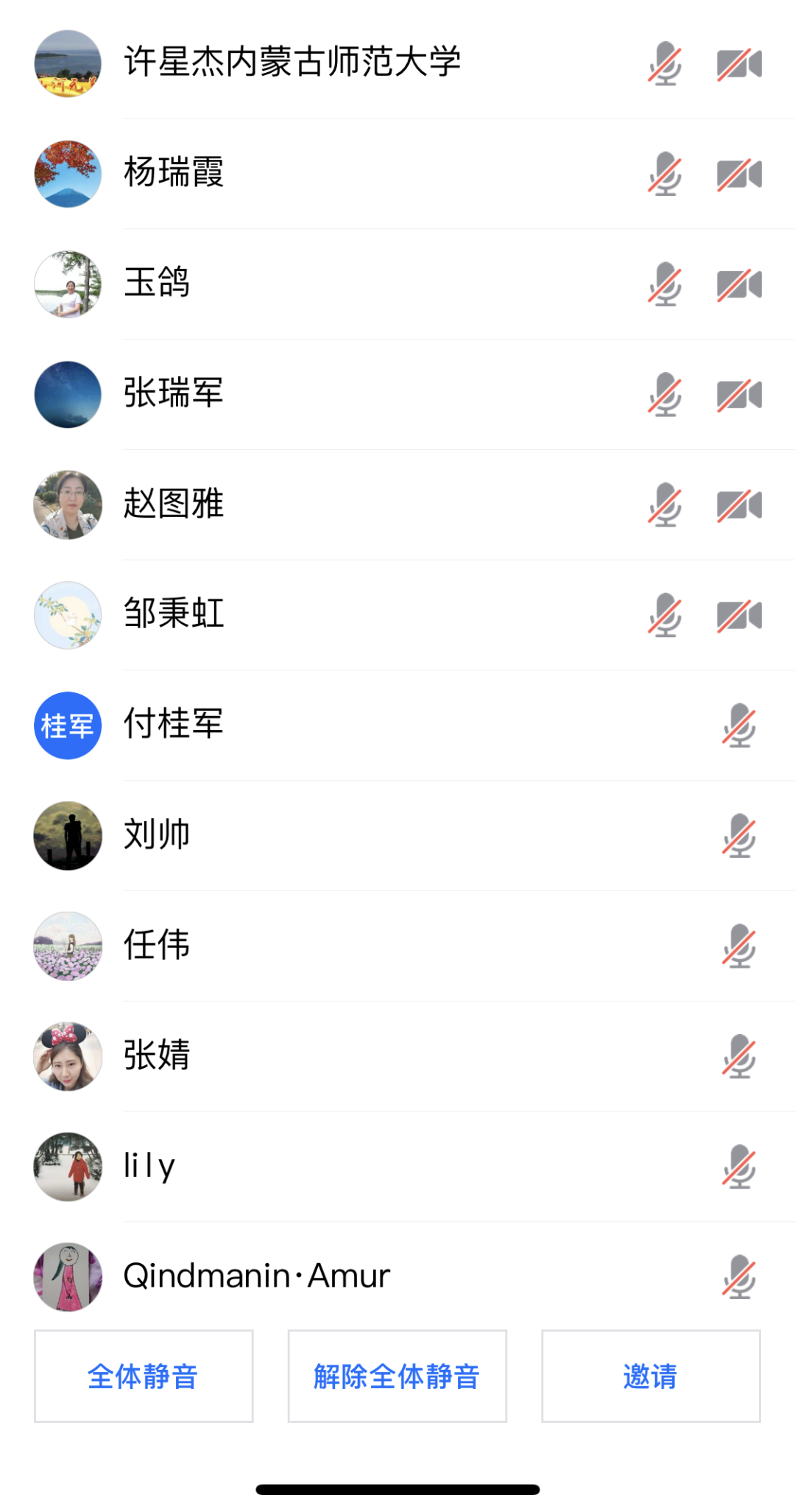Toggle microphone for 许星杰内蒙古师范大学
The width and height of the screenshot is (795, 1512).
click(x=665, y=63)
